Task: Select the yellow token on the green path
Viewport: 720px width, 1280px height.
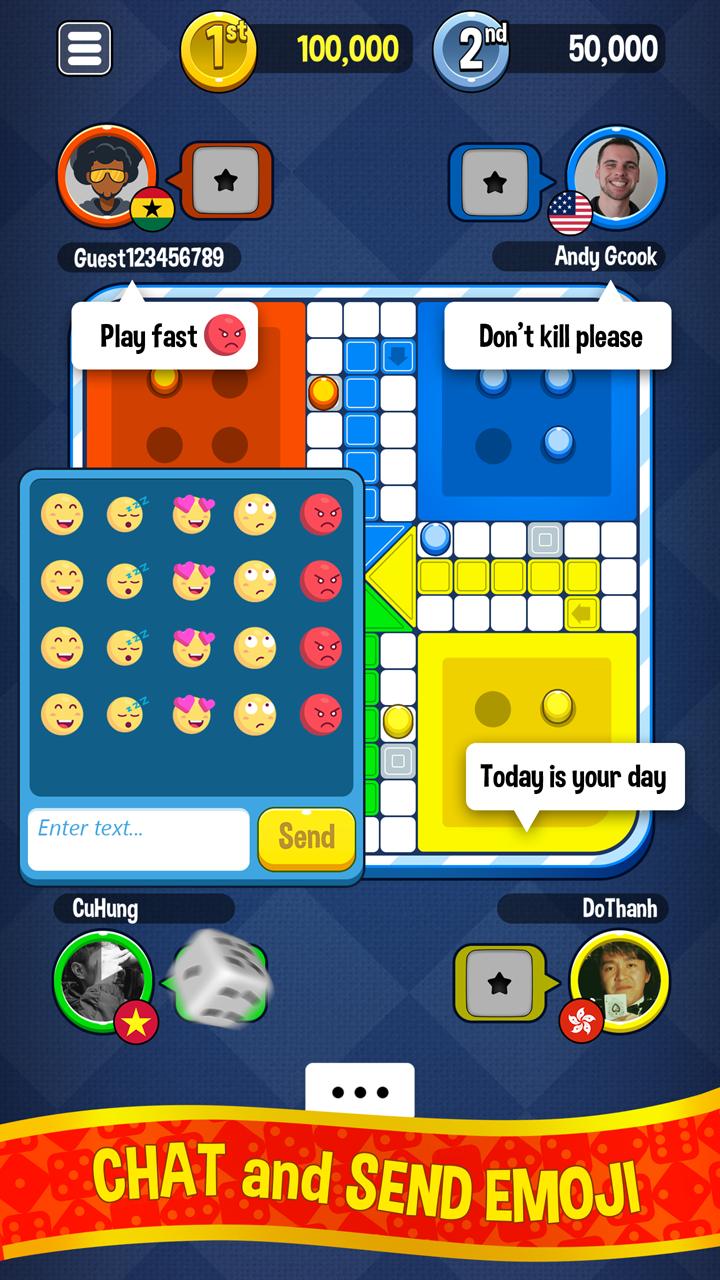Action: click(x=397, y=720)
